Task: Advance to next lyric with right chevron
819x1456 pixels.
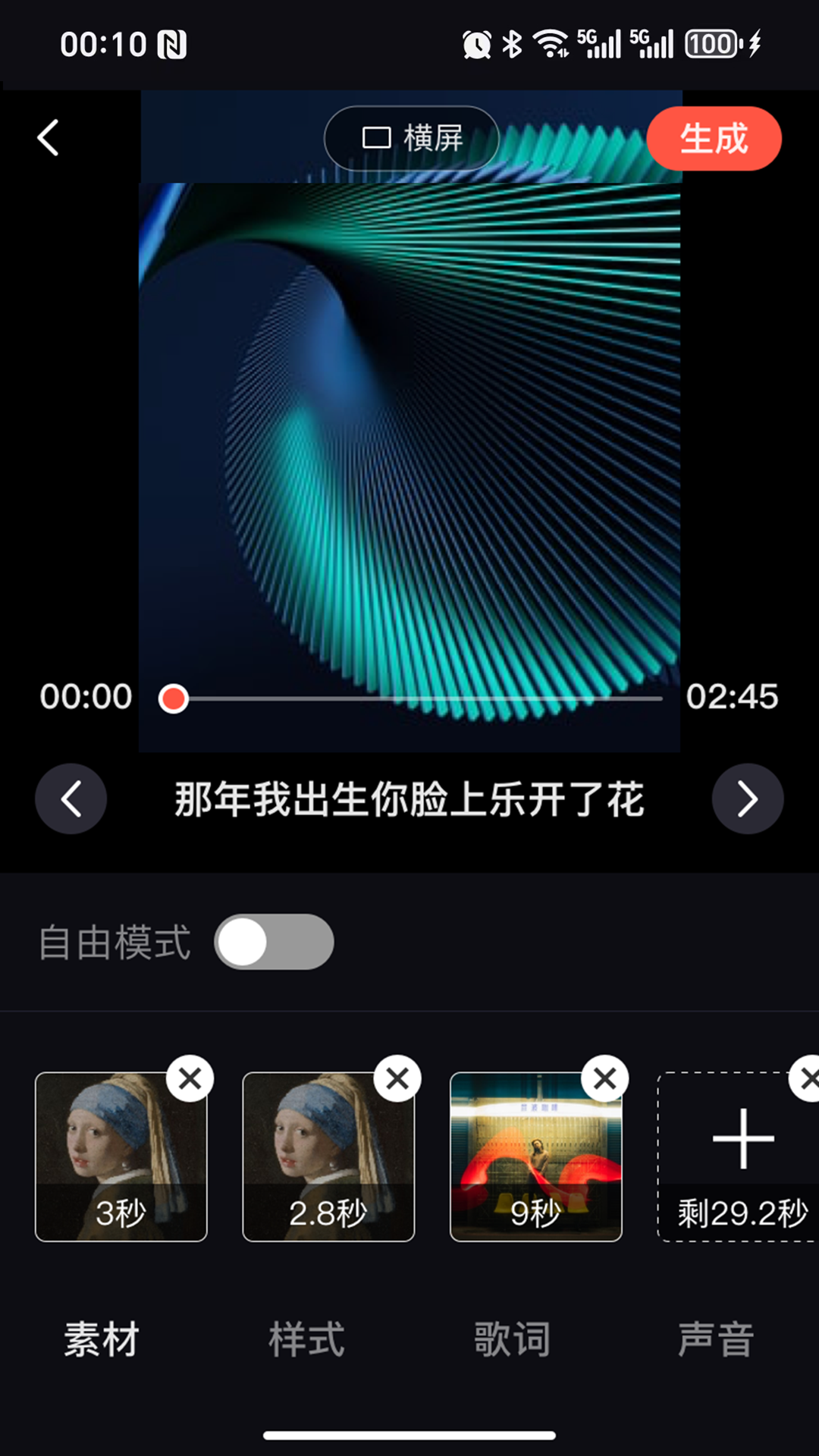Action: click(748, 799)
